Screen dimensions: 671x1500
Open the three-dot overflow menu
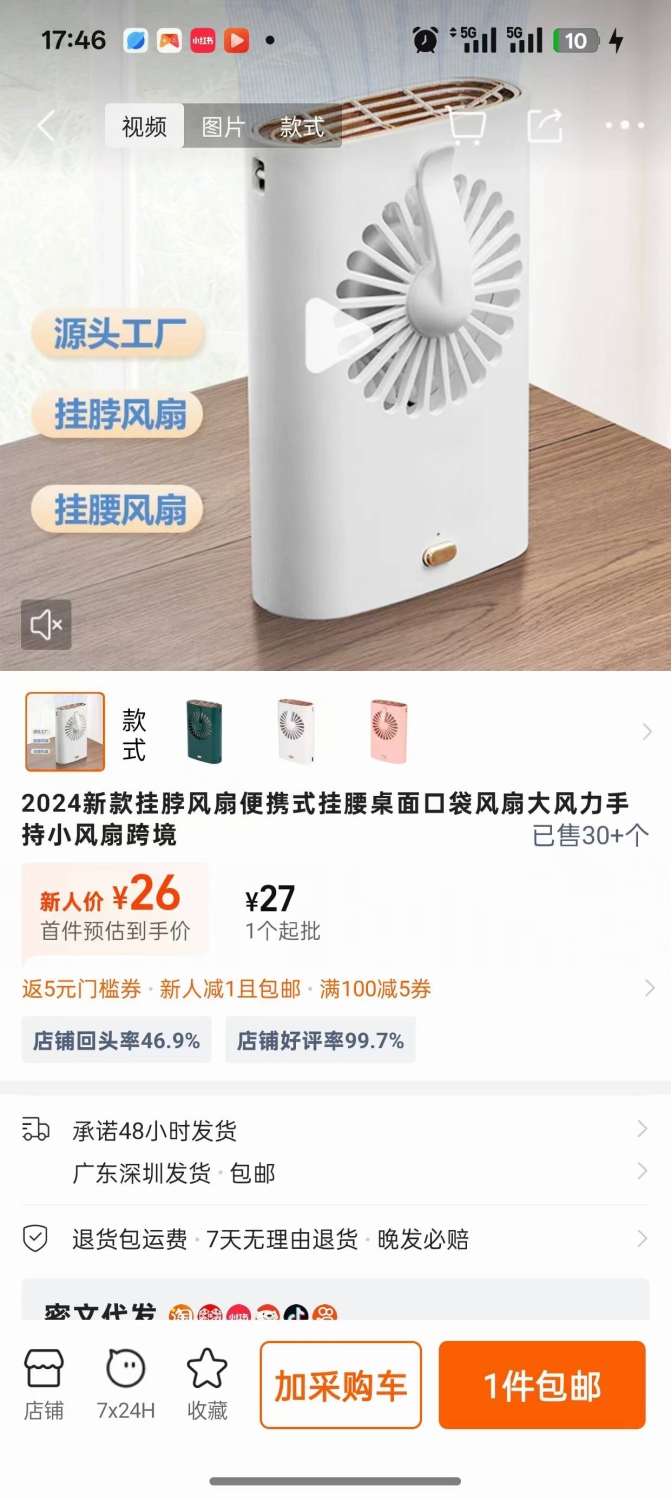625,126
